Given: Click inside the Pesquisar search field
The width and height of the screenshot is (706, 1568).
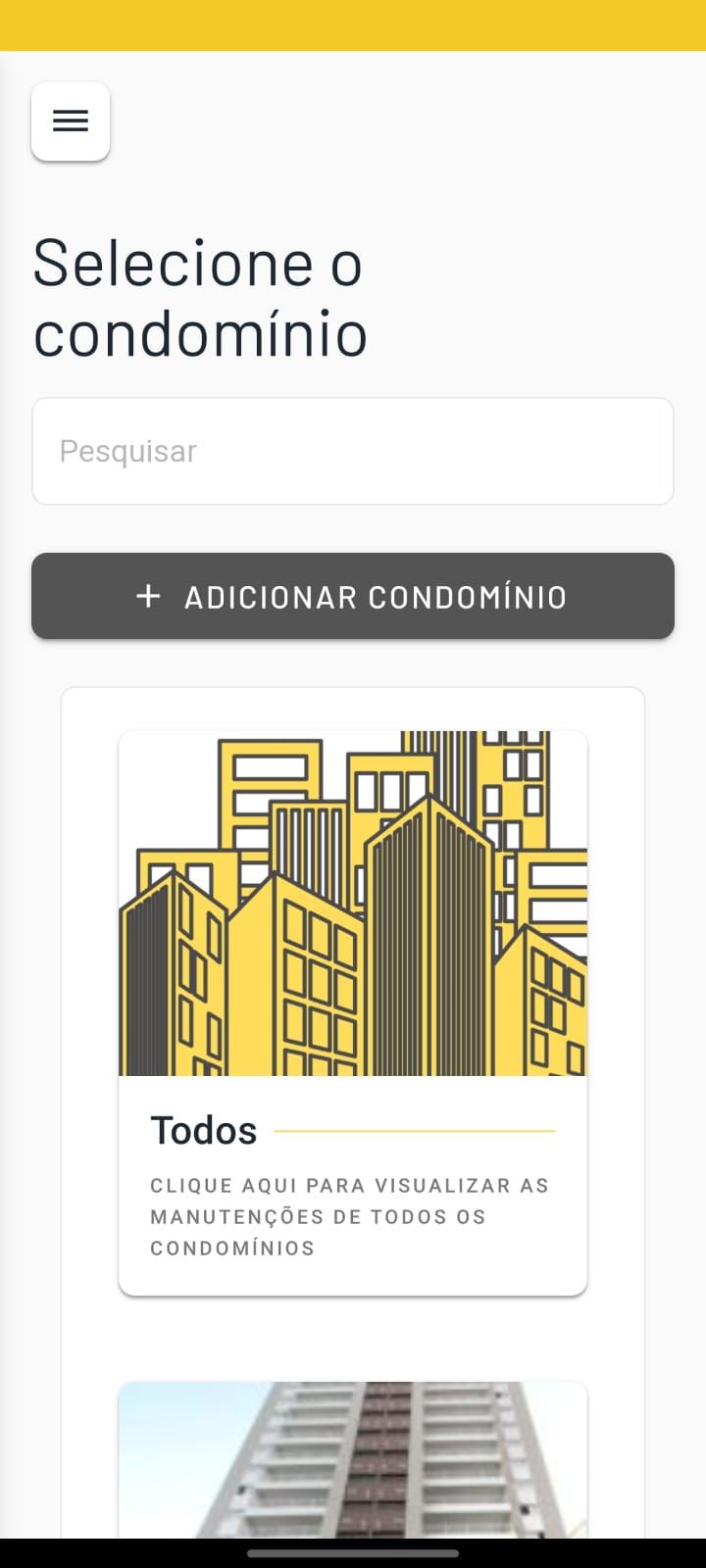Looking at the screenshot, I should pos(353,451).
